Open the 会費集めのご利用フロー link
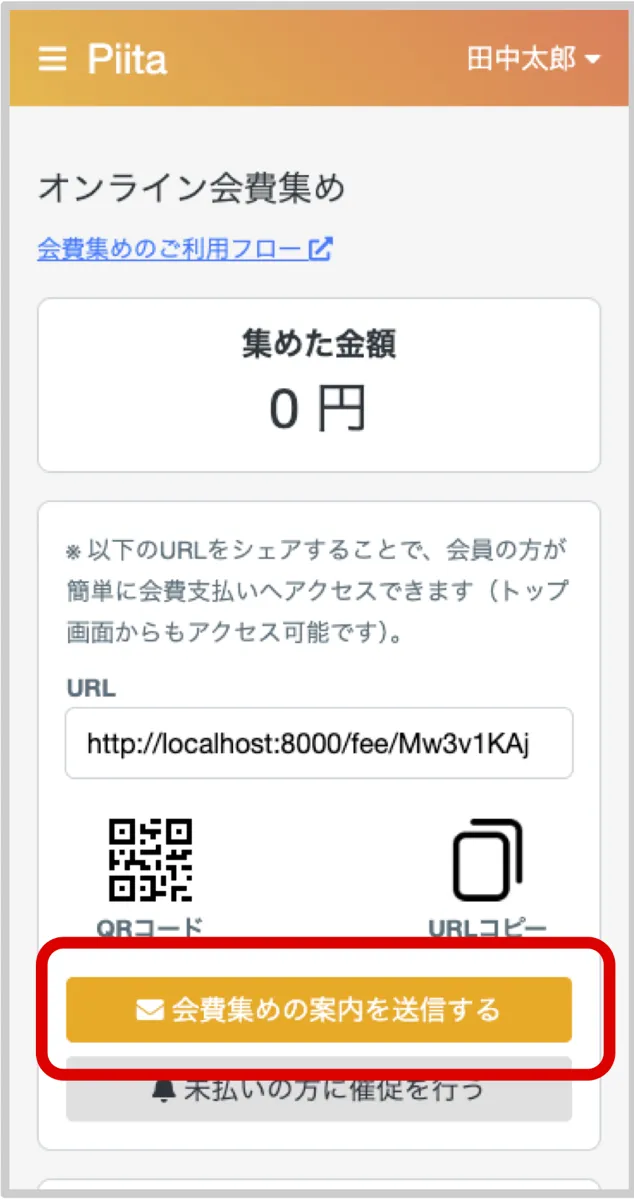The height and width of the screenshot is (1200, 634). pyautogui.click(x=185, y=249)
